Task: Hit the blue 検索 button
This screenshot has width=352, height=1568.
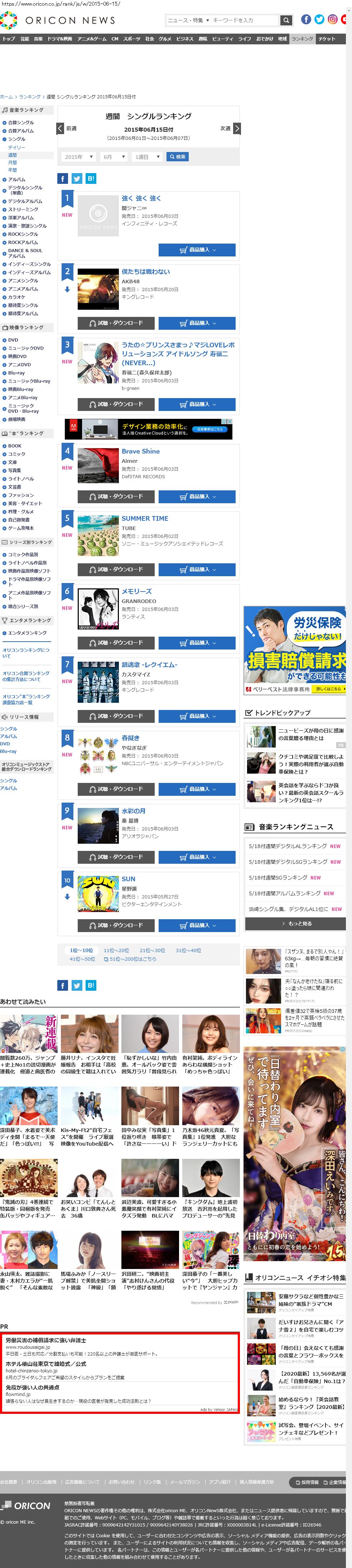Action: (x=178, y=157)
